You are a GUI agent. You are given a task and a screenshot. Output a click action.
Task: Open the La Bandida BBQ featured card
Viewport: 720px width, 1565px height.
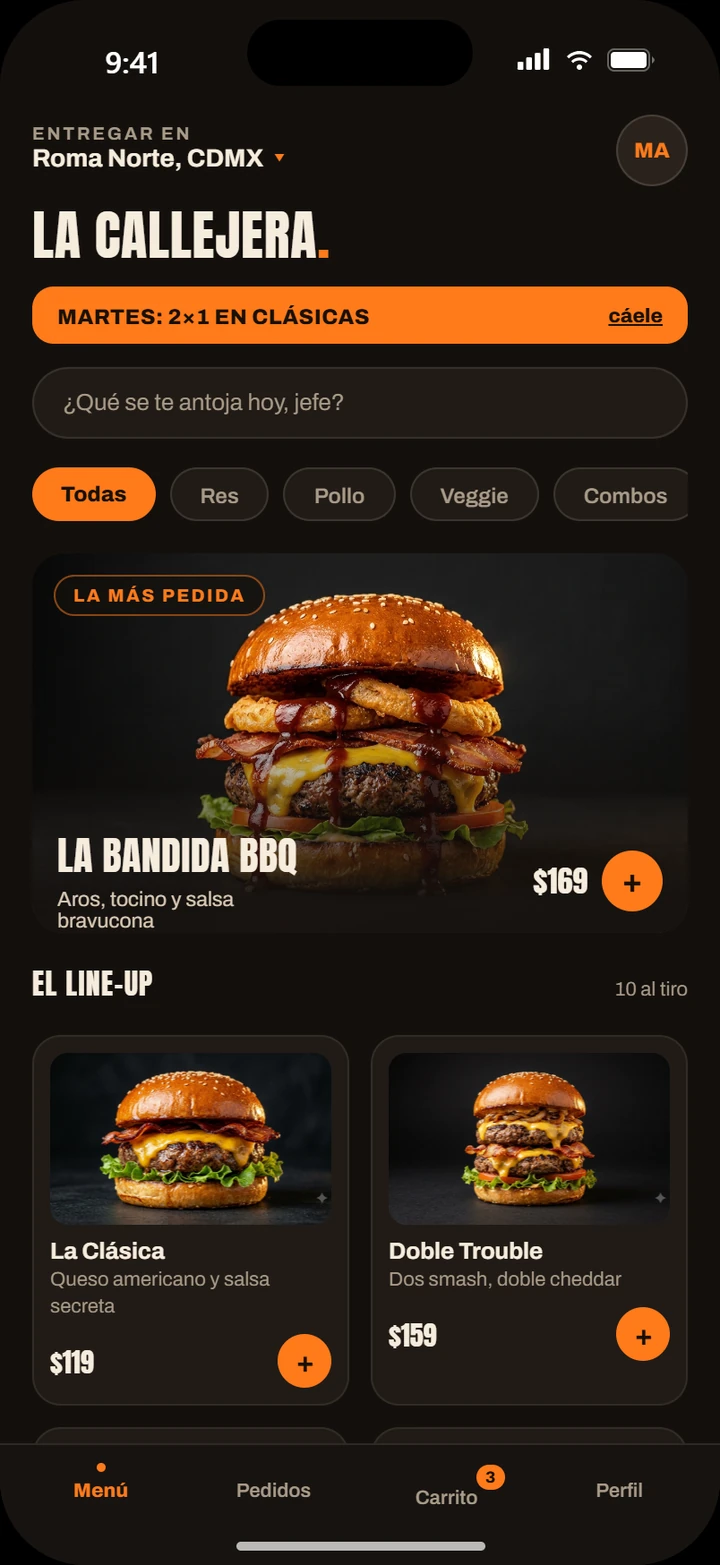pyautogui.click(x=360, y=743)
